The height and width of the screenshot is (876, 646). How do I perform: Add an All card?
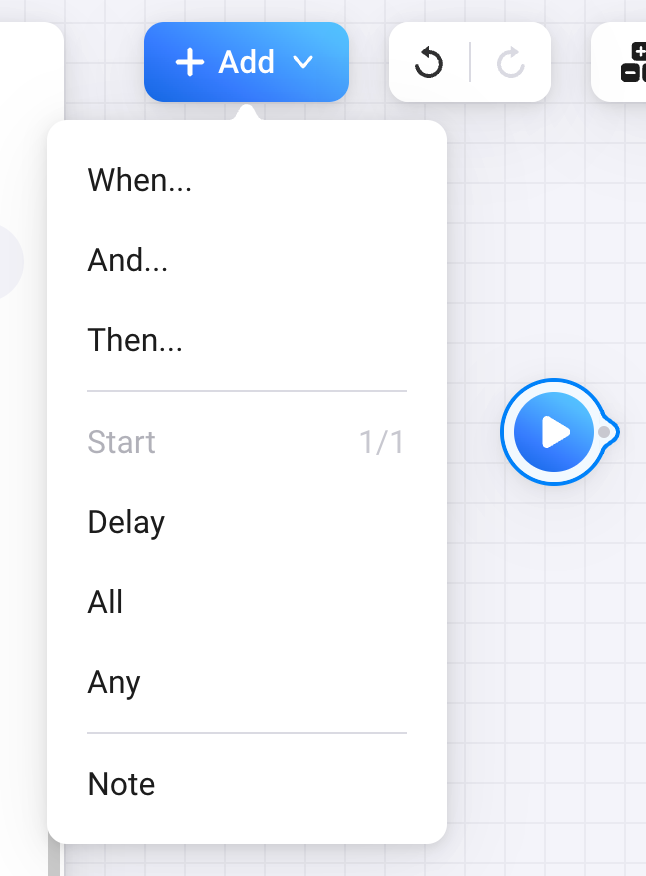(x=106, y=602)
